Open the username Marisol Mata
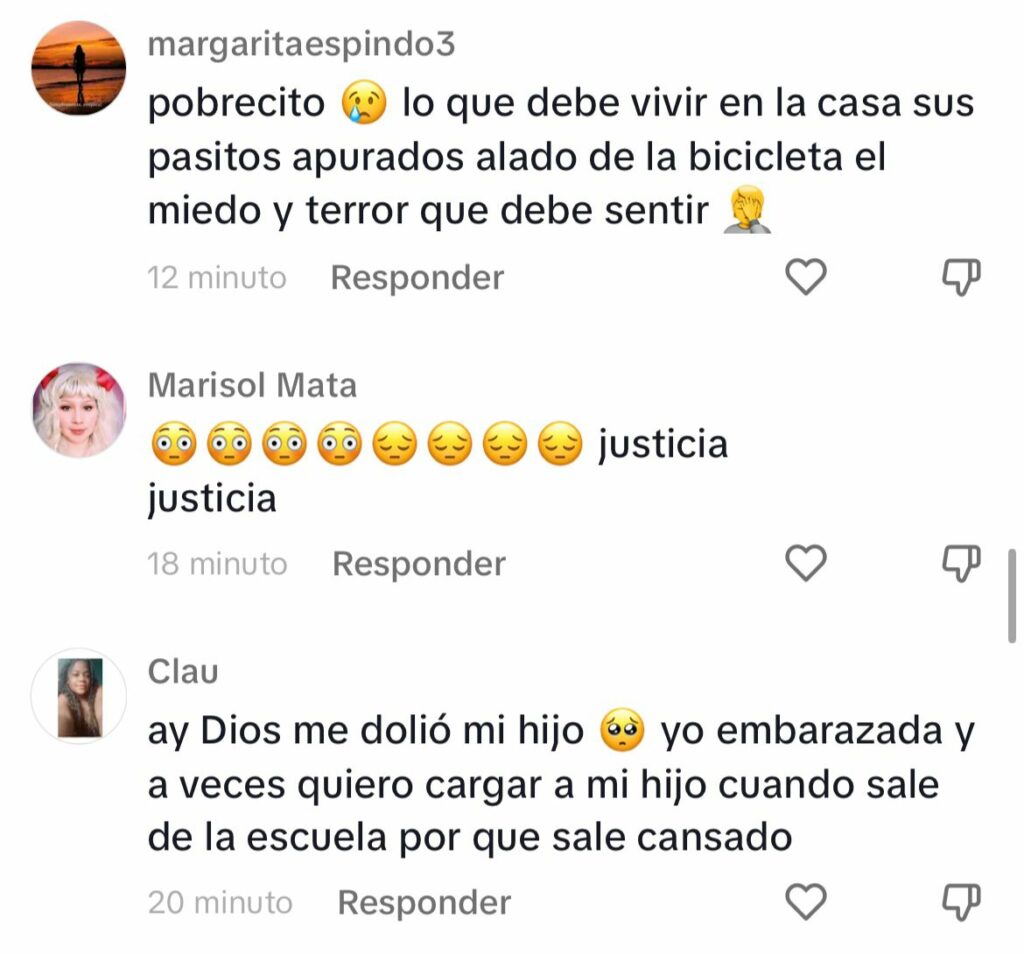The image size is (1024, 954). click(x=252, y=385)
